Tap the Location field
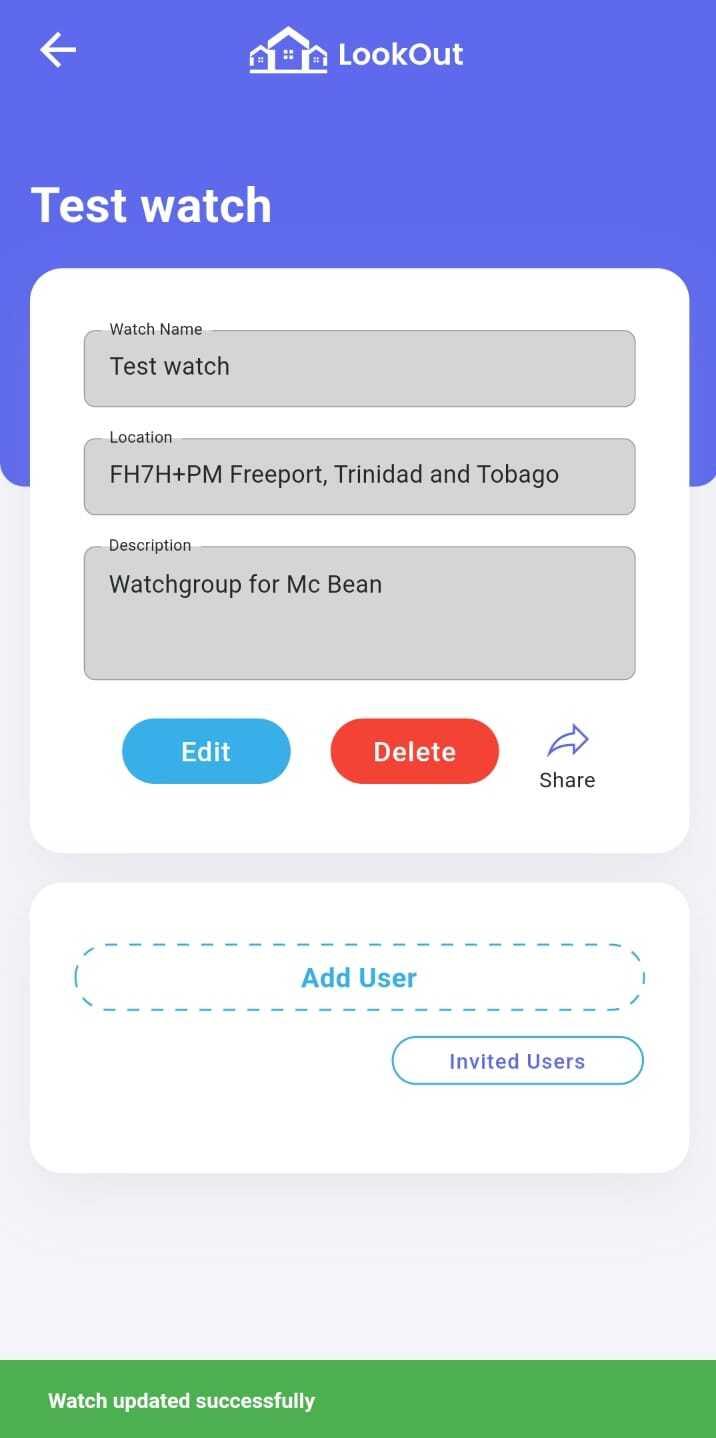716x1438 pixels. tap(359, 476)
